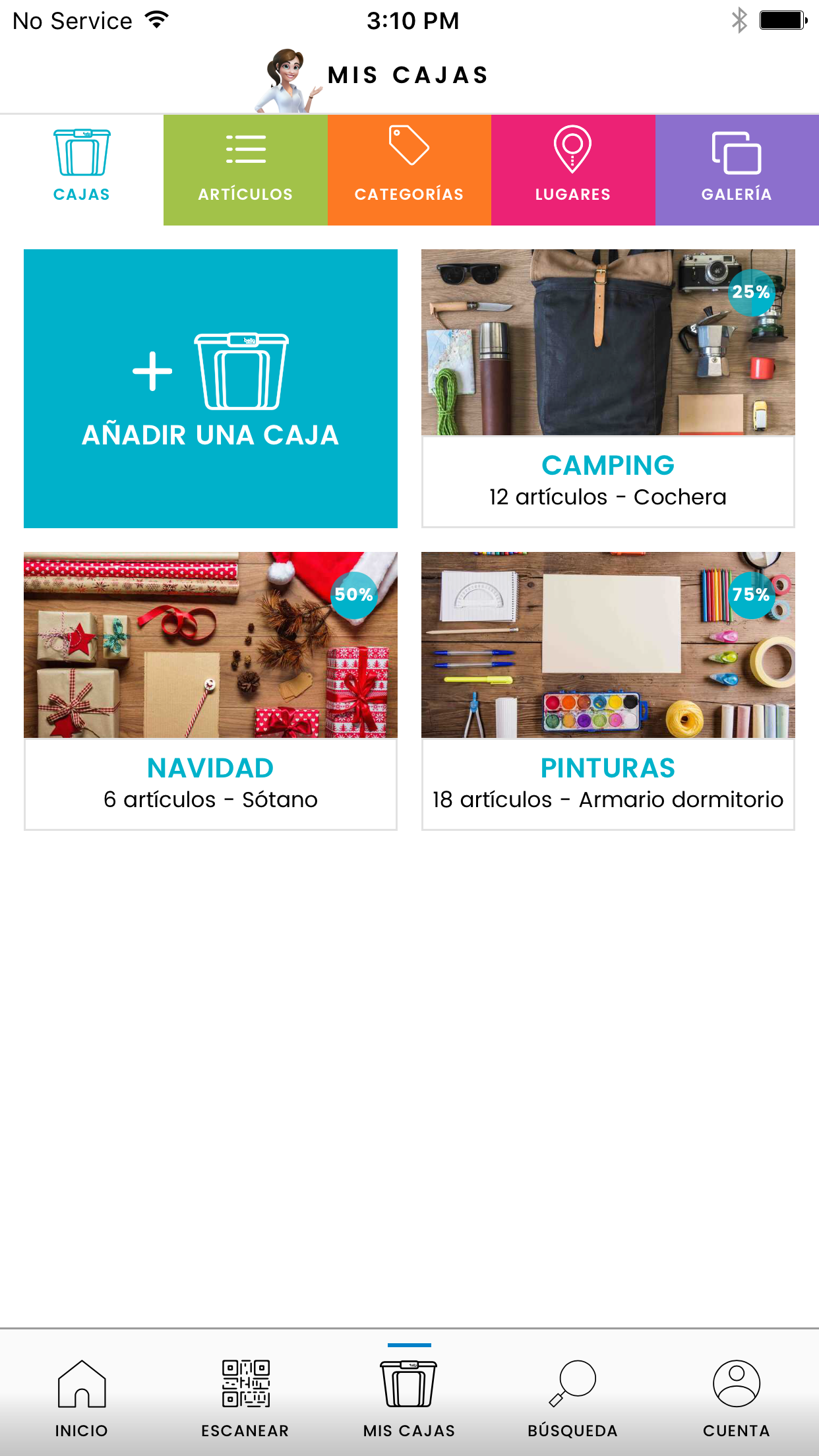
Task: Open the Escanear QR scanner tab
Action: click(245, 1395)
